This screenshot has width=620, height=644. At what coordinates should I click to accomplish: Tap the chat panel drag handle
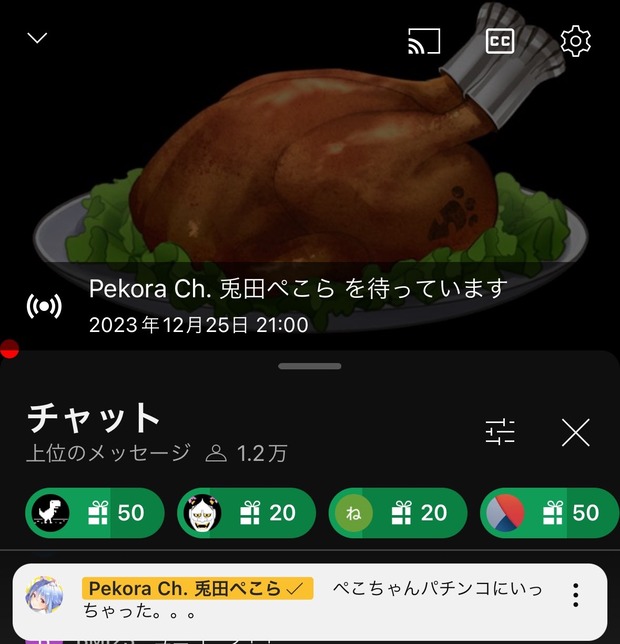click(x=310, y=367)
